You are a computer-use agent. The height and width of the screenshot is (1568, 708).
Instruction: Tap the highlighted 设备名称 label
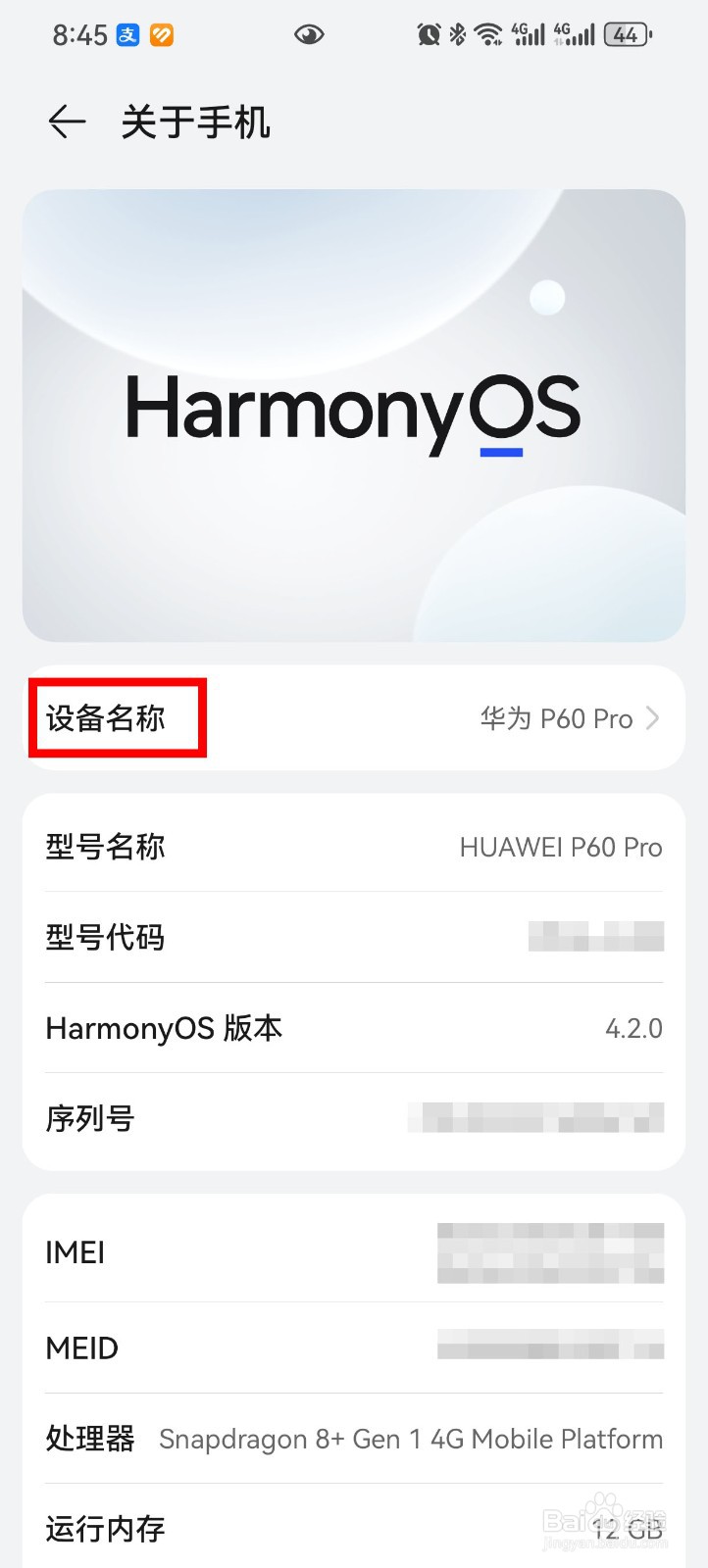point(104,717)
